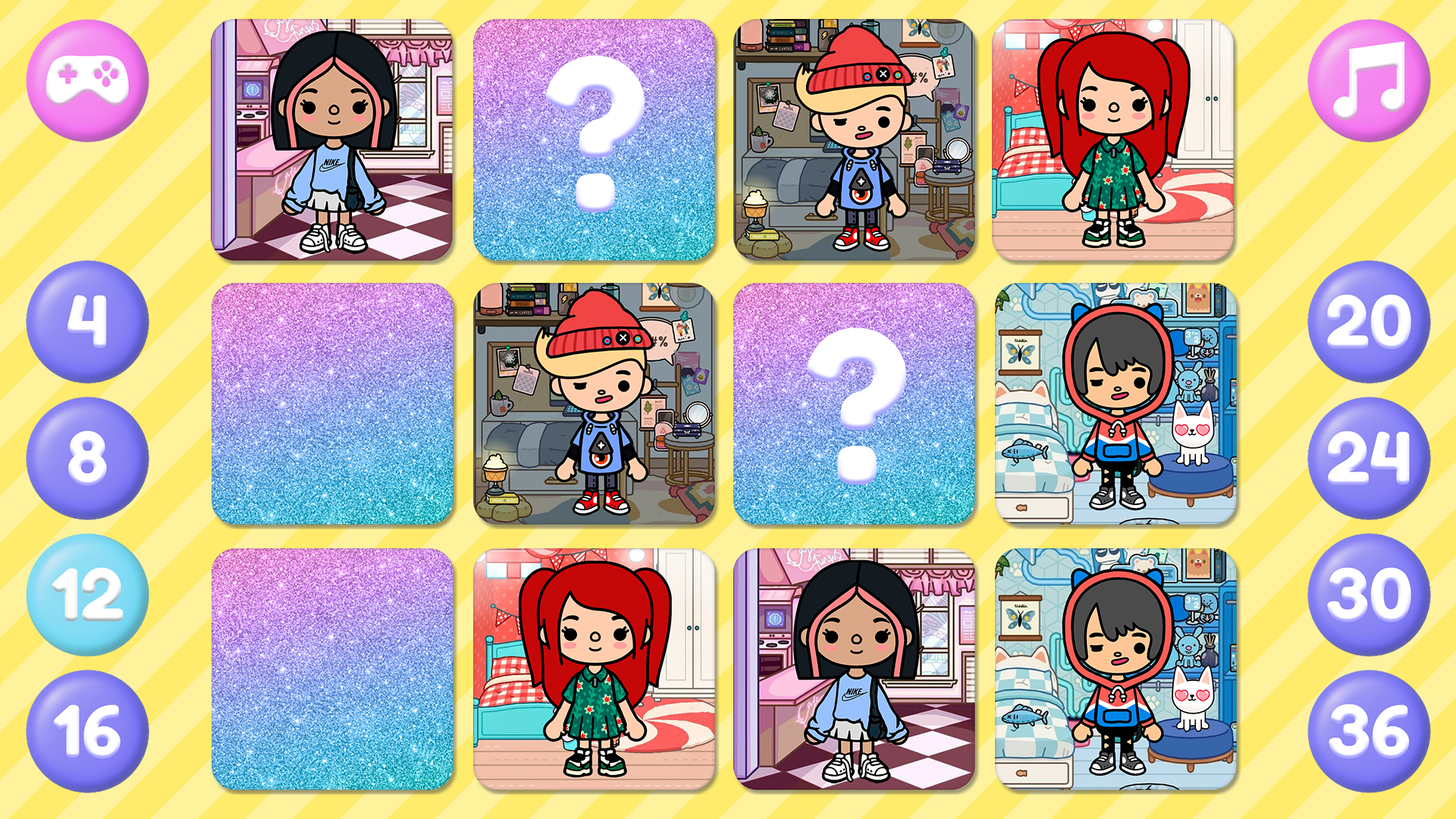Choose the 8 cards mode
The height and width of the screenshot is (819, 1456).
87,458
